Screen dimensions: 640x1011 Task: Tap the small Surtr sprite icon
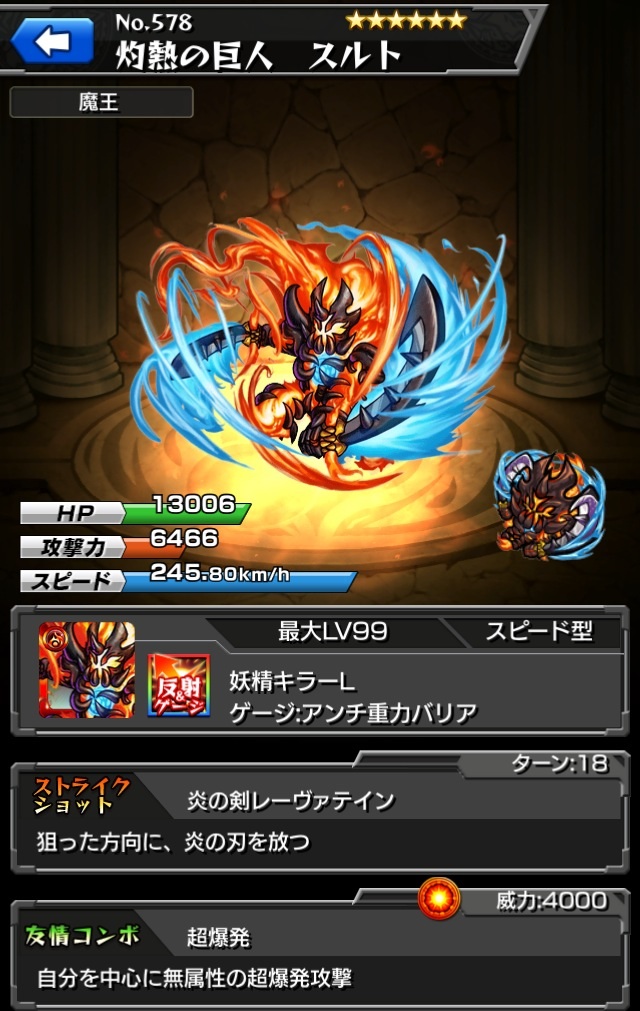[x=549, y=504]
